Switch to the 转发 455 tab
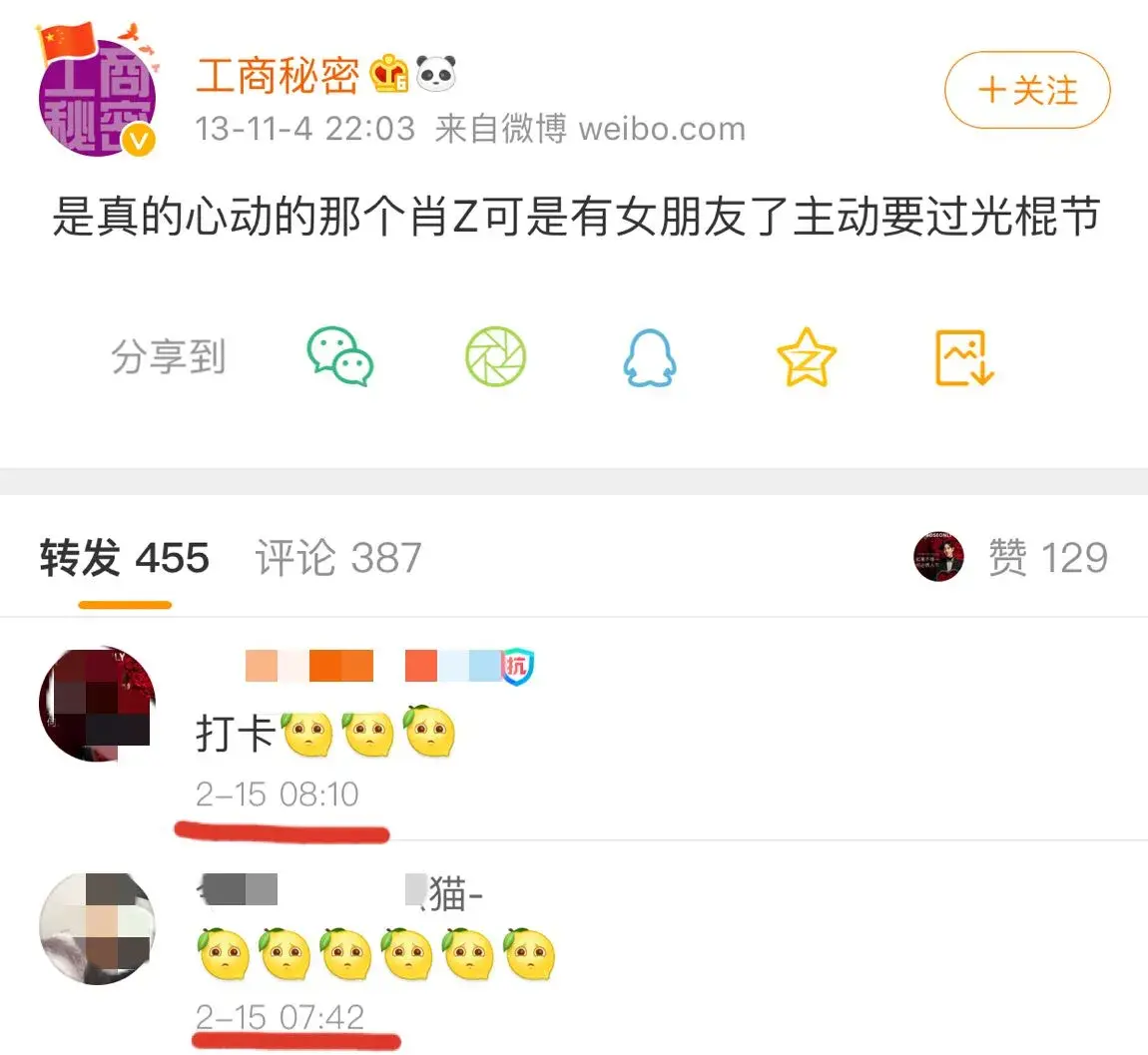Screen dimensions: 1148x1055 pos(125,558)
